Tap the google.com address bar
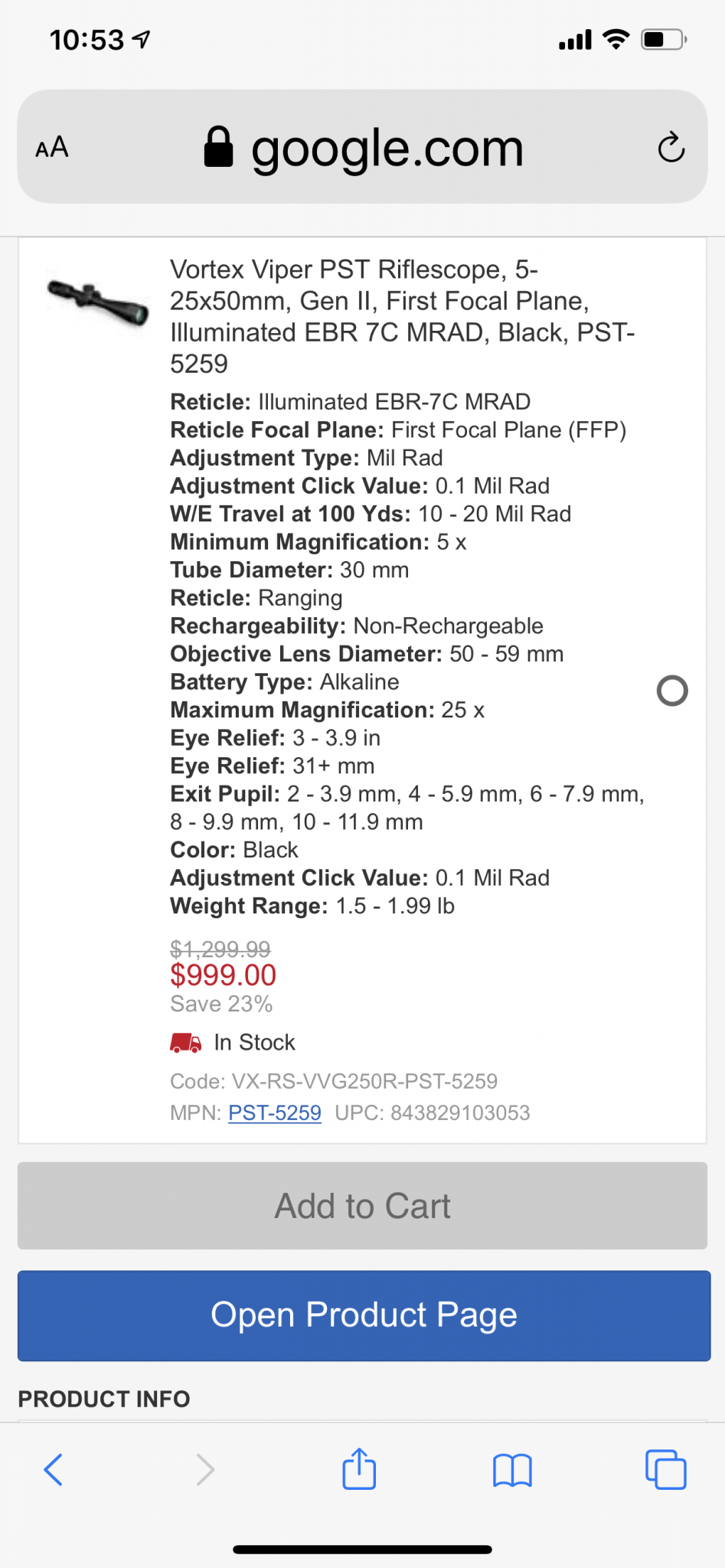The image size is (725, 1568). (362, 147)
